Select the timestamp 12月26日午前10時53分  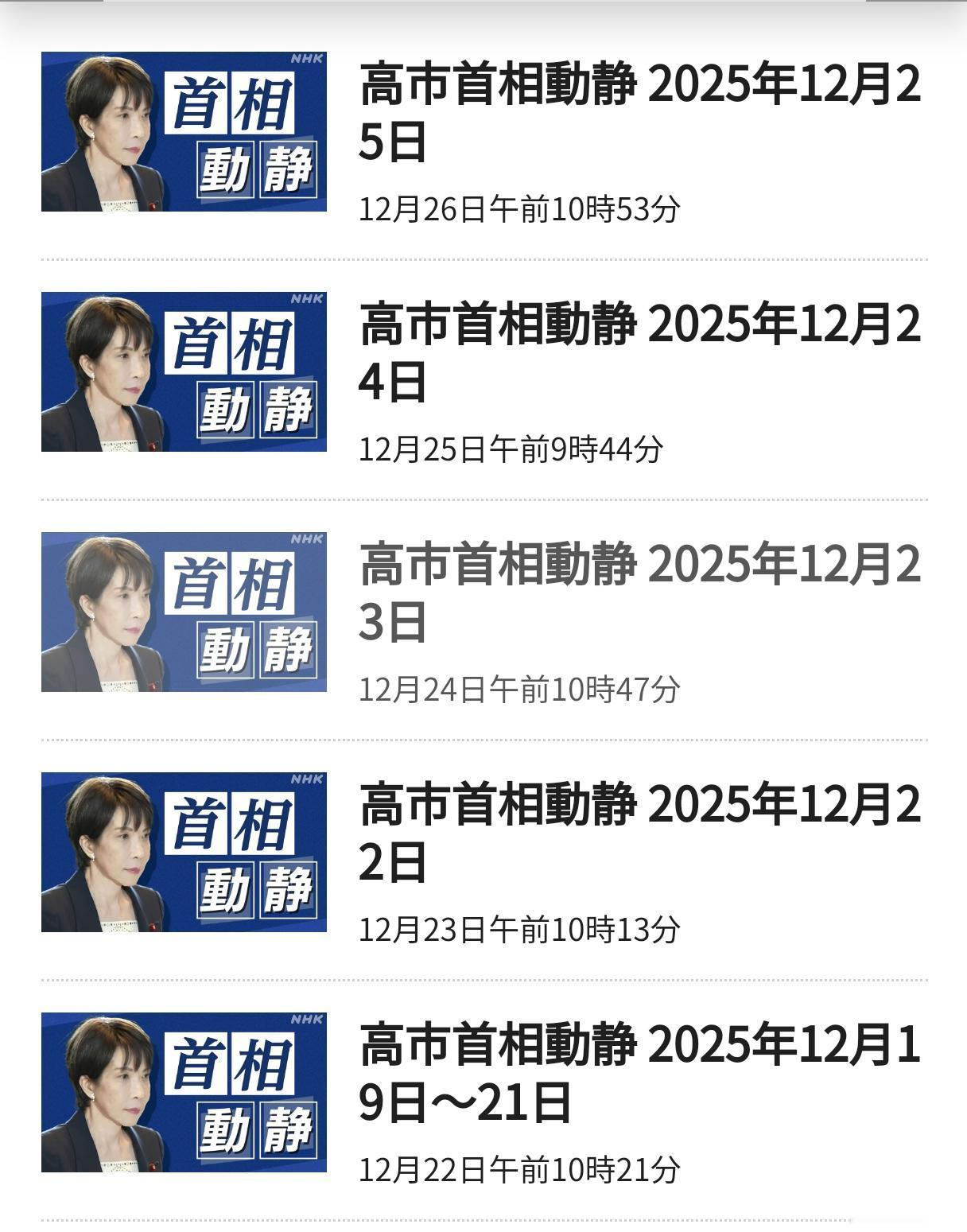pyautogui.click(x=522, y=209)
